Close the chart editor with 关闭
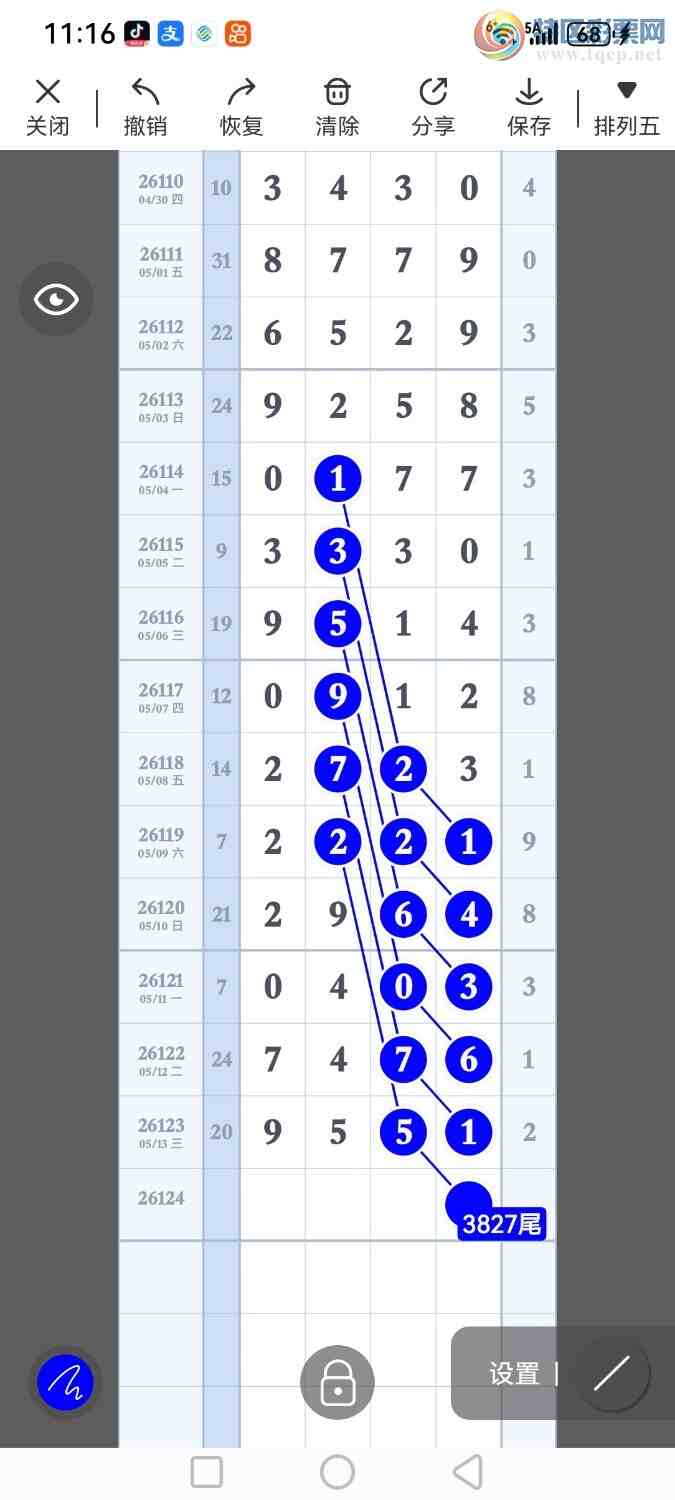Image resolution: width=675 pixels, height=1500 pixels. point(47,108)
